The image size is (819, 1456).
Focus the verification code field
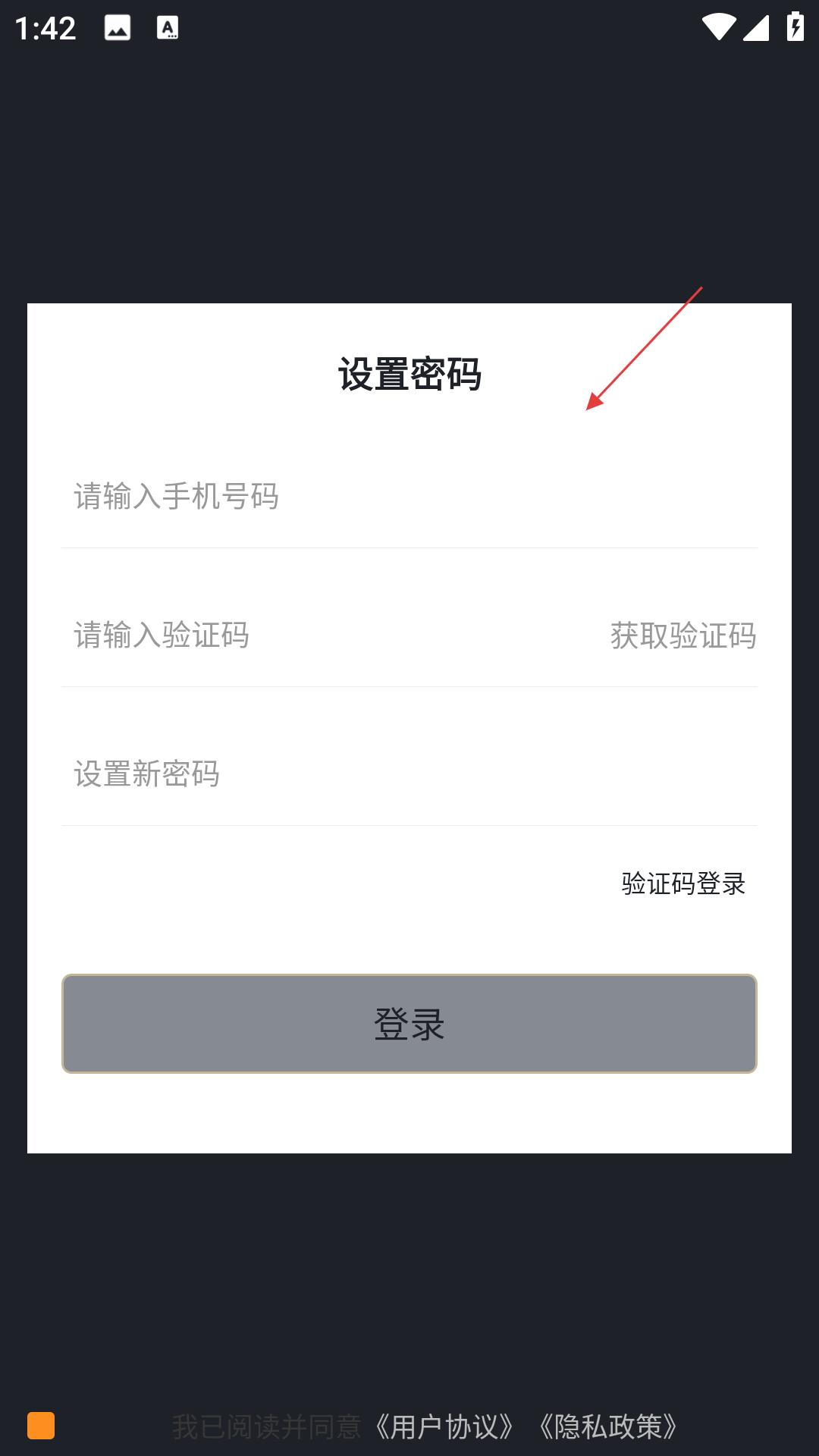tap(334, 635)
